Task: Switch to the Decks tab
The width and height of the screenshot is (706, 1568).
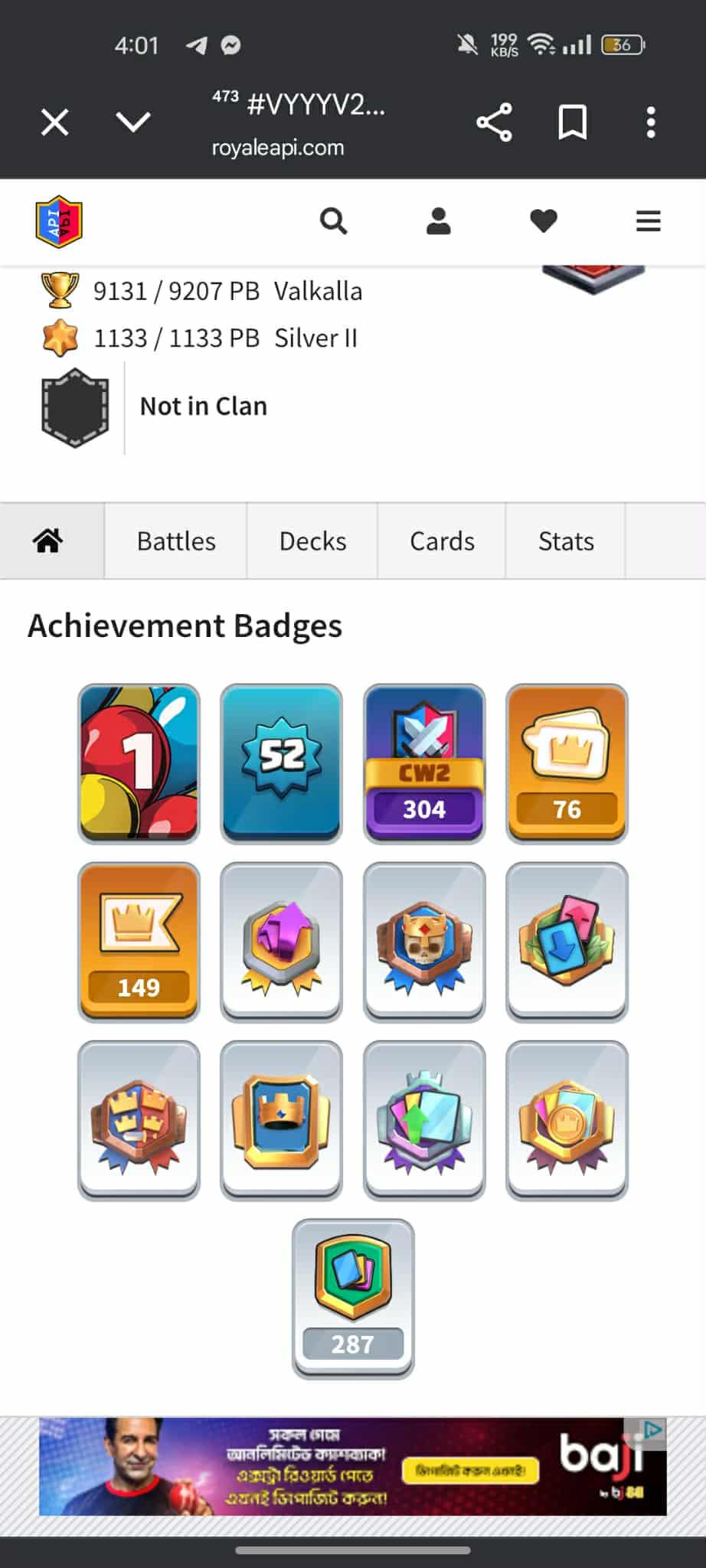Action: click(x=312, y=541)
